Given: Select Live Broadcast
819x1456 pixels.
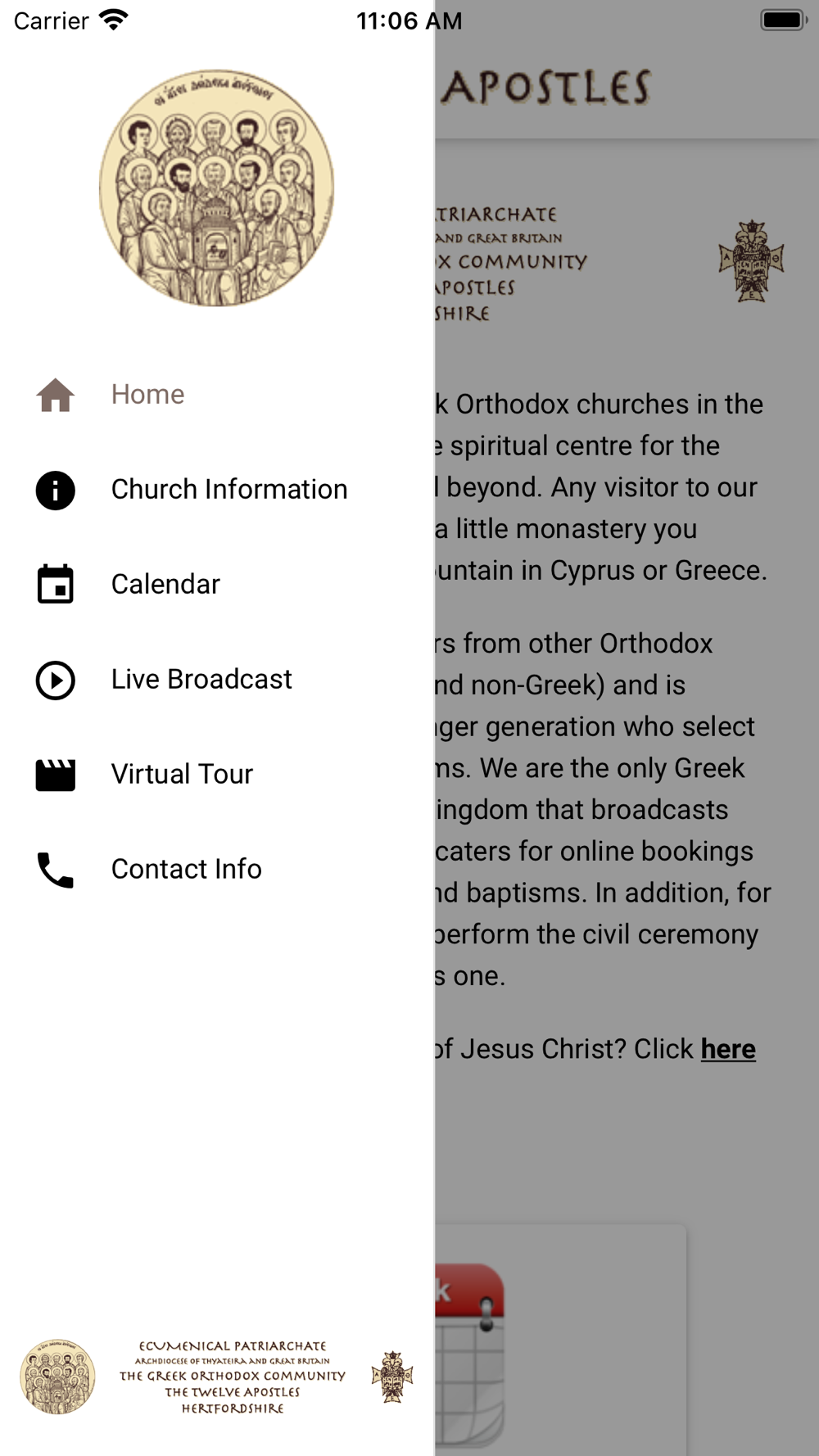Looking at the screenshot, I should [201, 680].
